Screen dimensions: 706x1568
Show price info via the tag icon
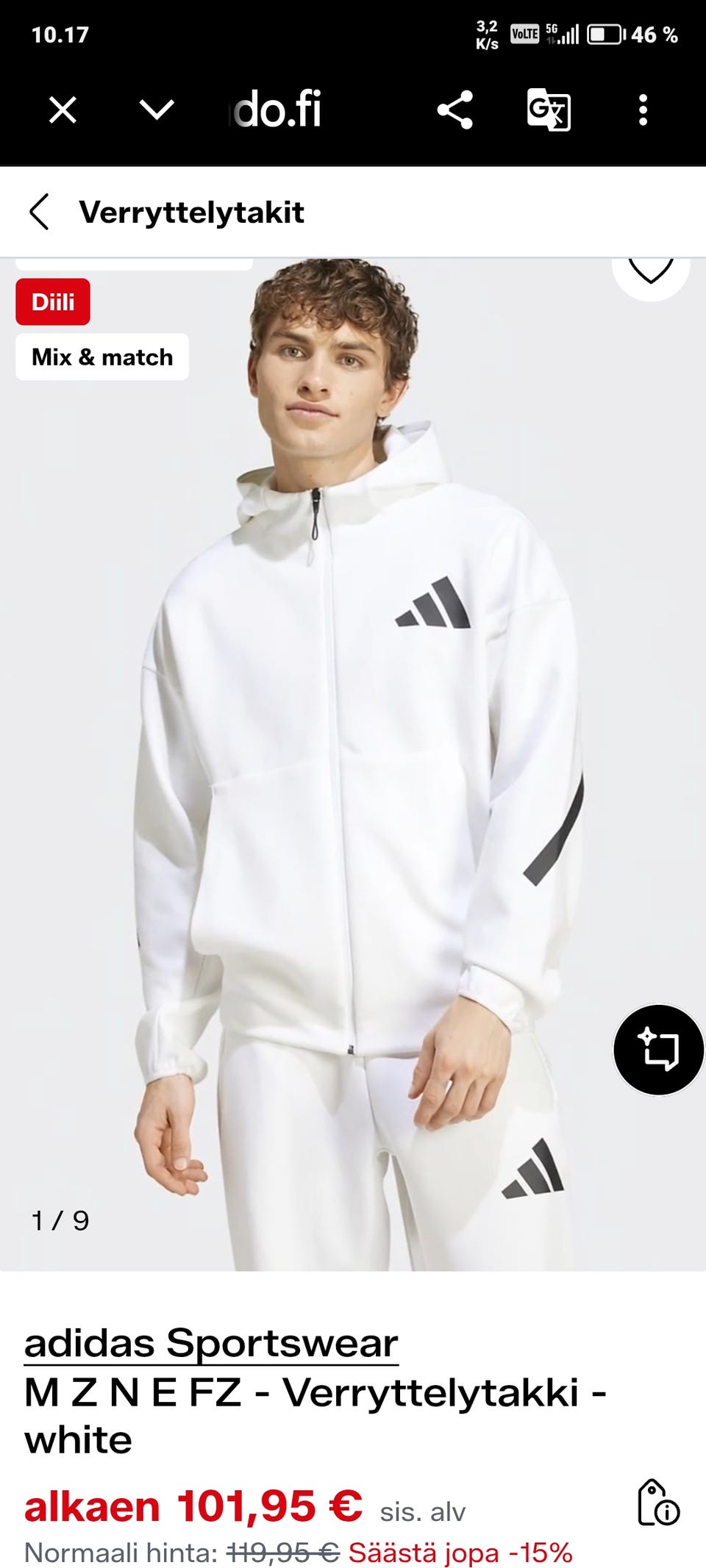click(x=657, y=1502)
